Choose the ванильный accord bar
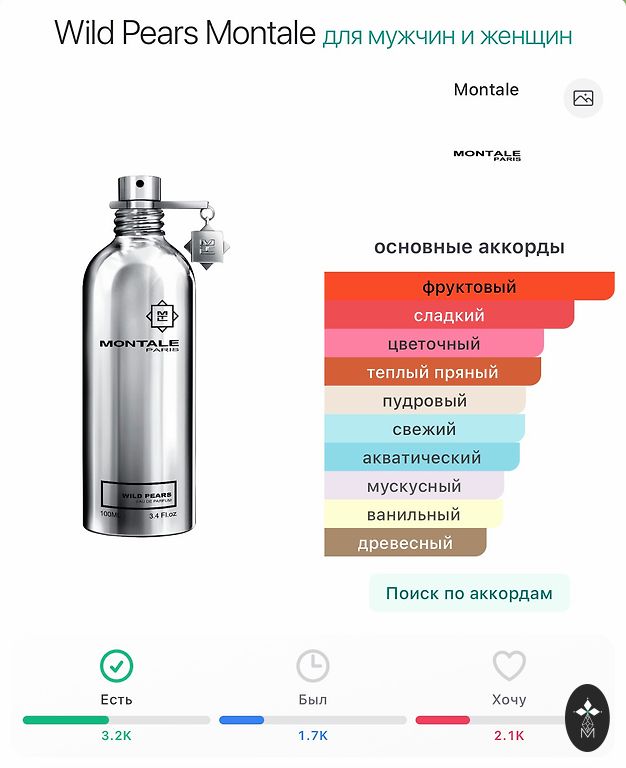The width and height of the screenshot is (626, 768). click(413, 515)
